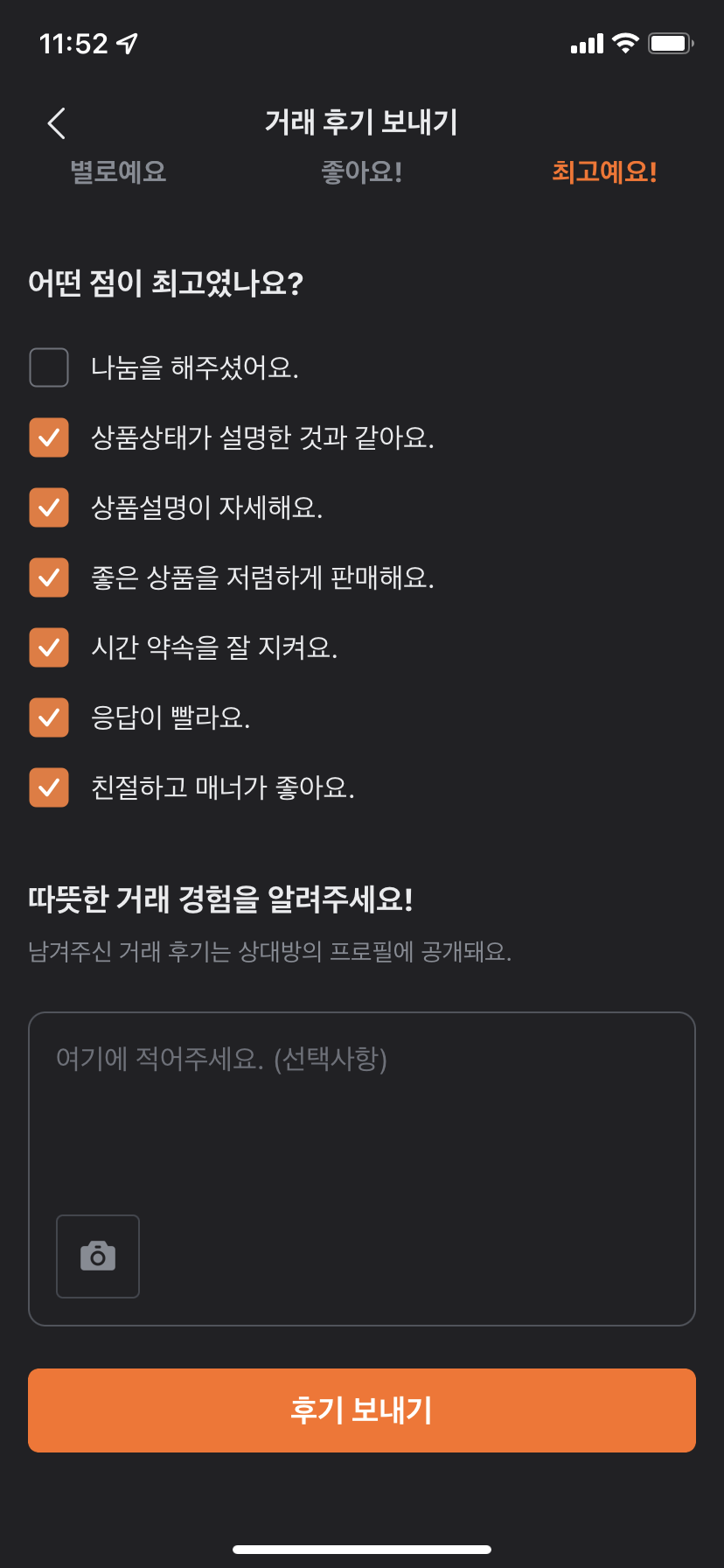Submit with the 후기 보내기 button
The width and height of the screenshot is (724, 1568).
[x=361, y=1410]
